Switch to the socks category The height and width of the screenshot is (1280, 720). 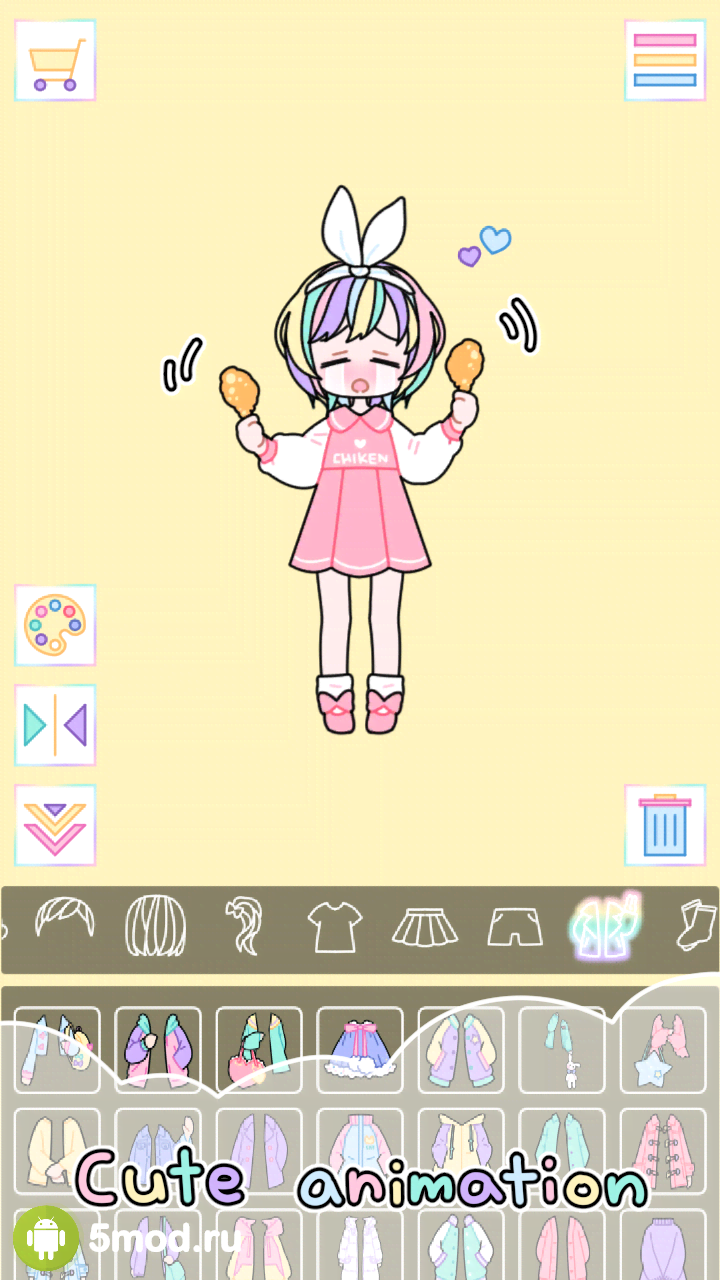694,925
